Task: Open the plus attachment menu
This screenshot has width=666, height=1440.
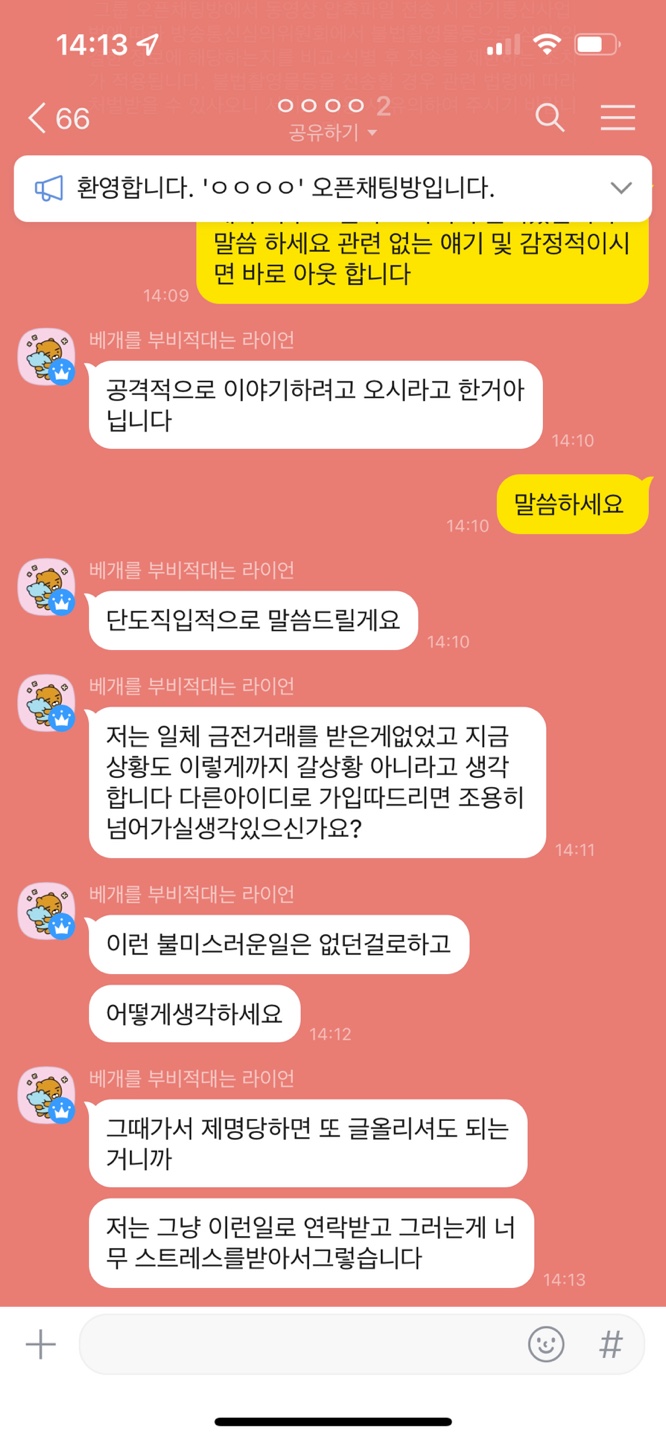Action: coord(41,1344)
